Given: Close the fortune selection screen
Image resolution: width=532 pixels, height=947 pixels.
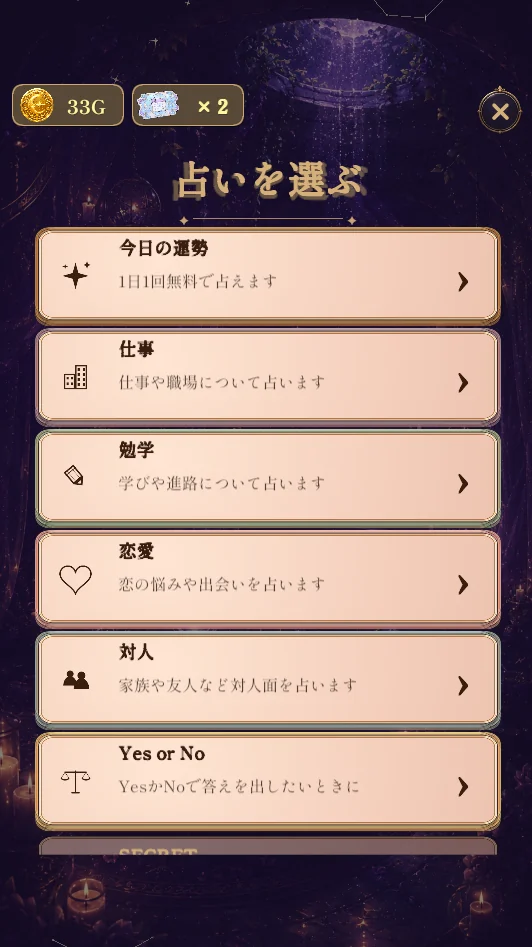Looking at the screenshot, I should [500, 111].
